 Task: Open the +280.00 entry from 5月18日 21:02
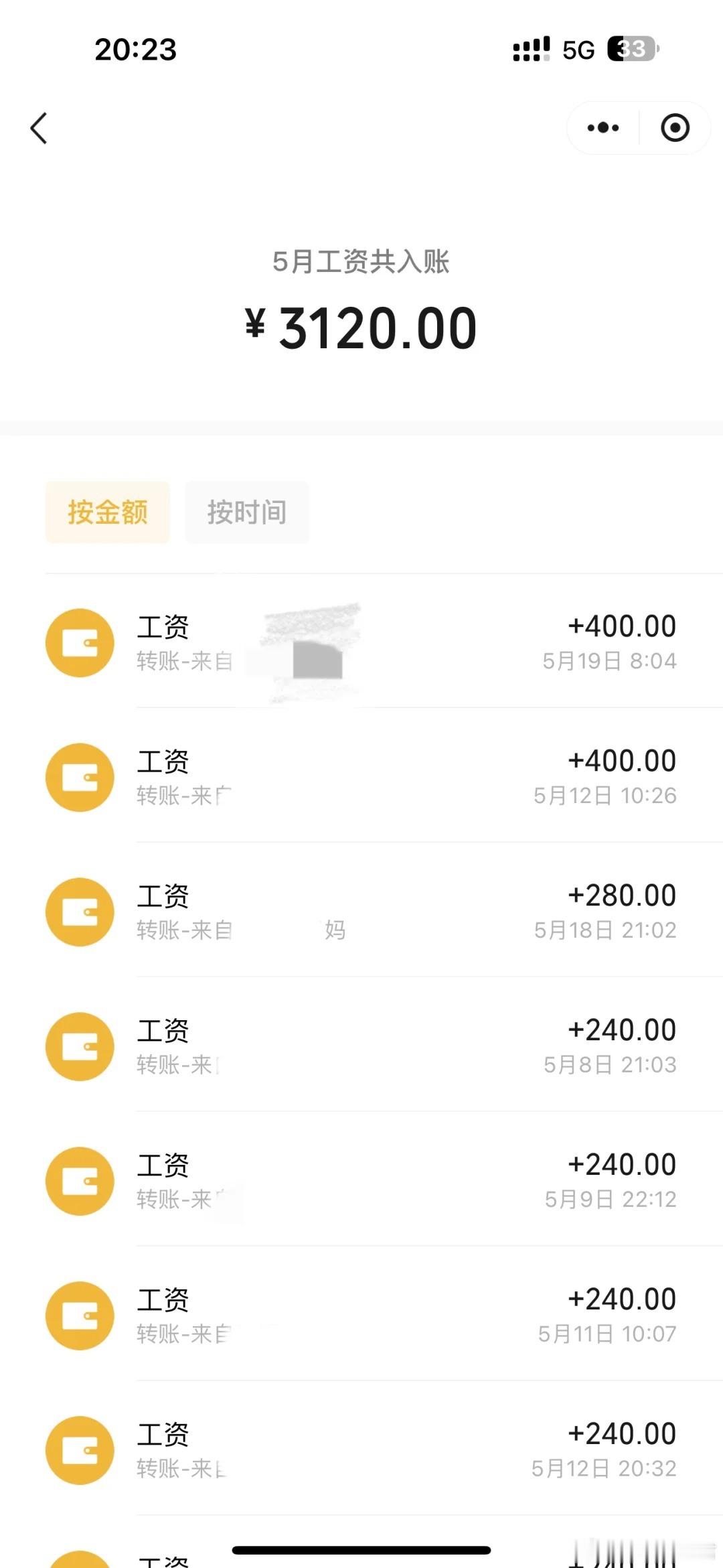361,911
